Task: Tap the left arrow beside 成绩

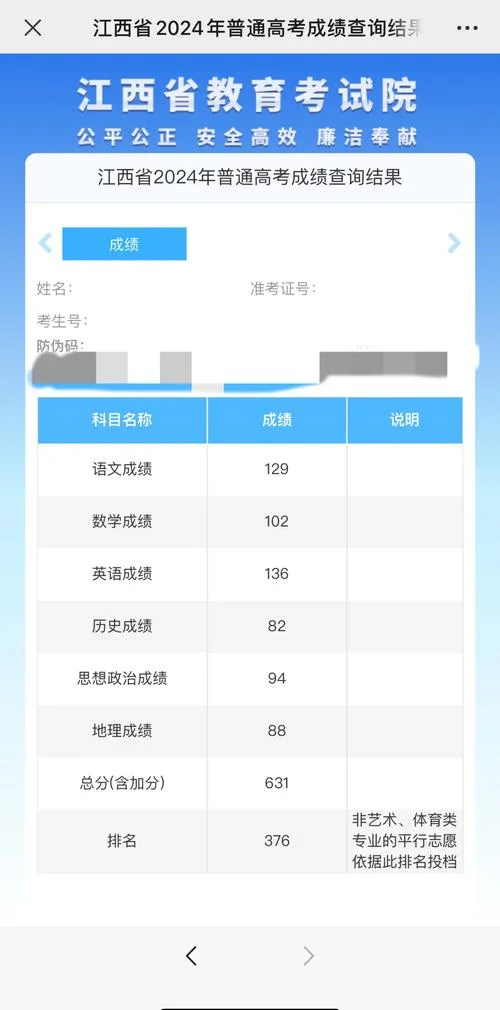Action: 45,243
